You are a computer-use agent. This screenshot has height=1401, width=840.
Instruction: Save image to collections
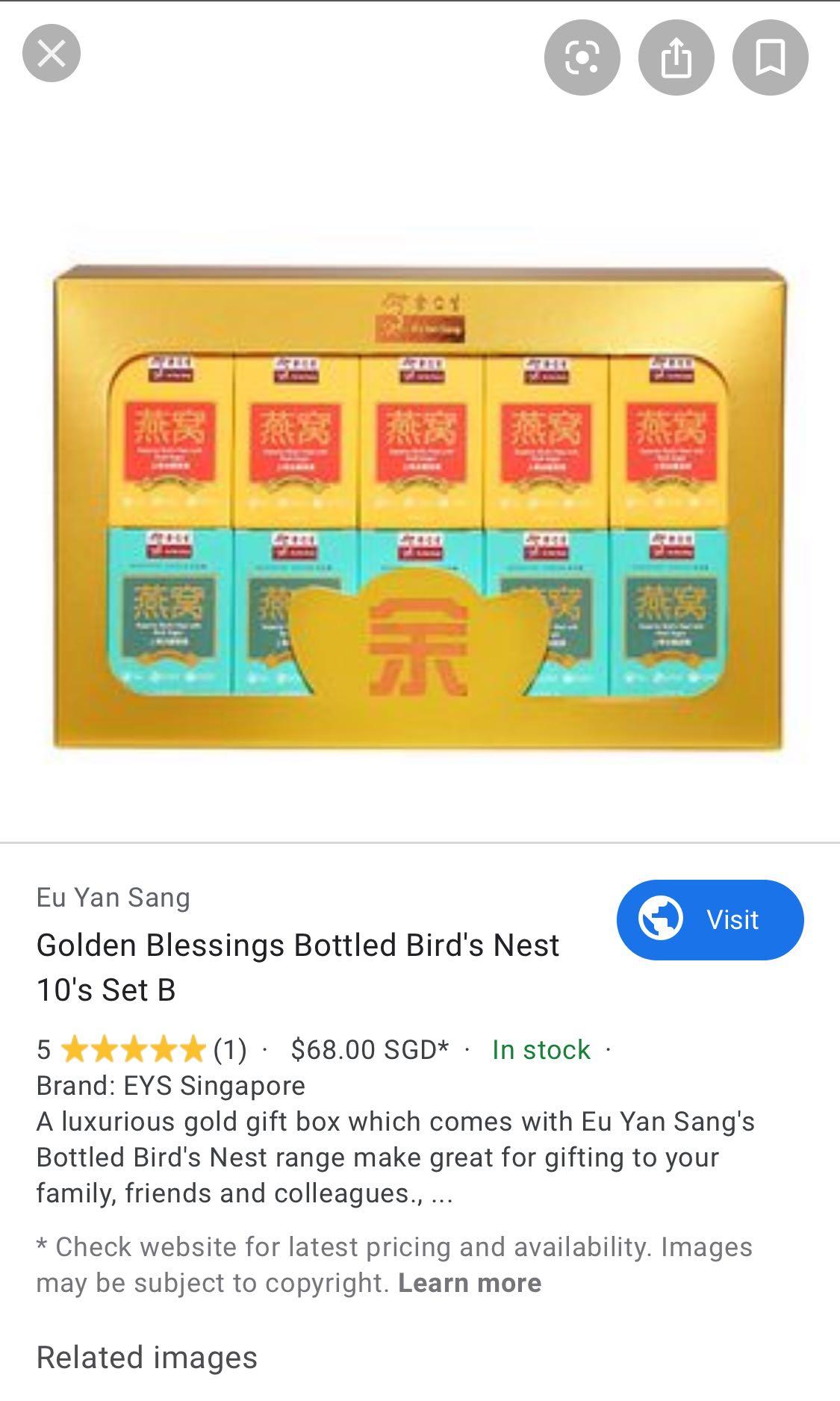click(x=770, y=58)
